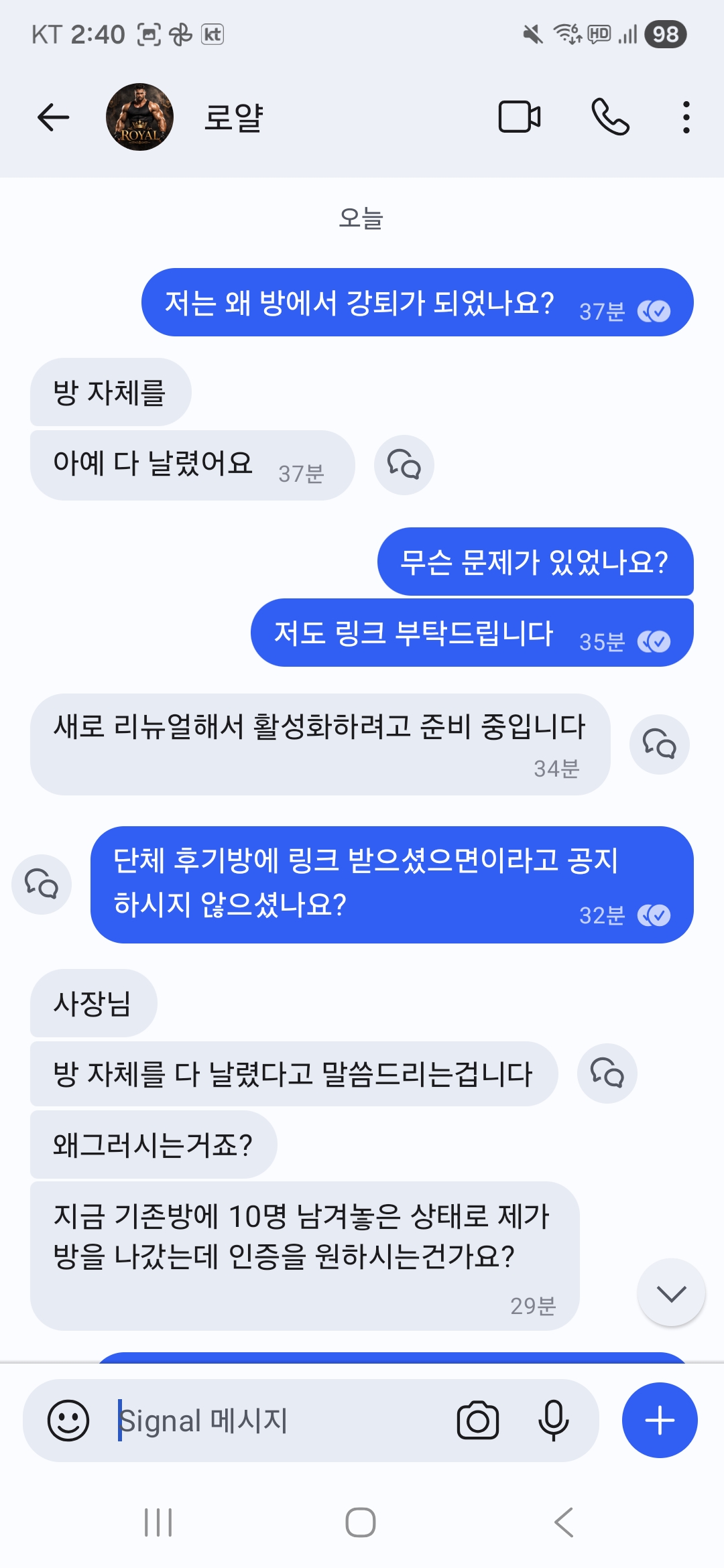Open the three-dot overflow menu

click(685, 116)
